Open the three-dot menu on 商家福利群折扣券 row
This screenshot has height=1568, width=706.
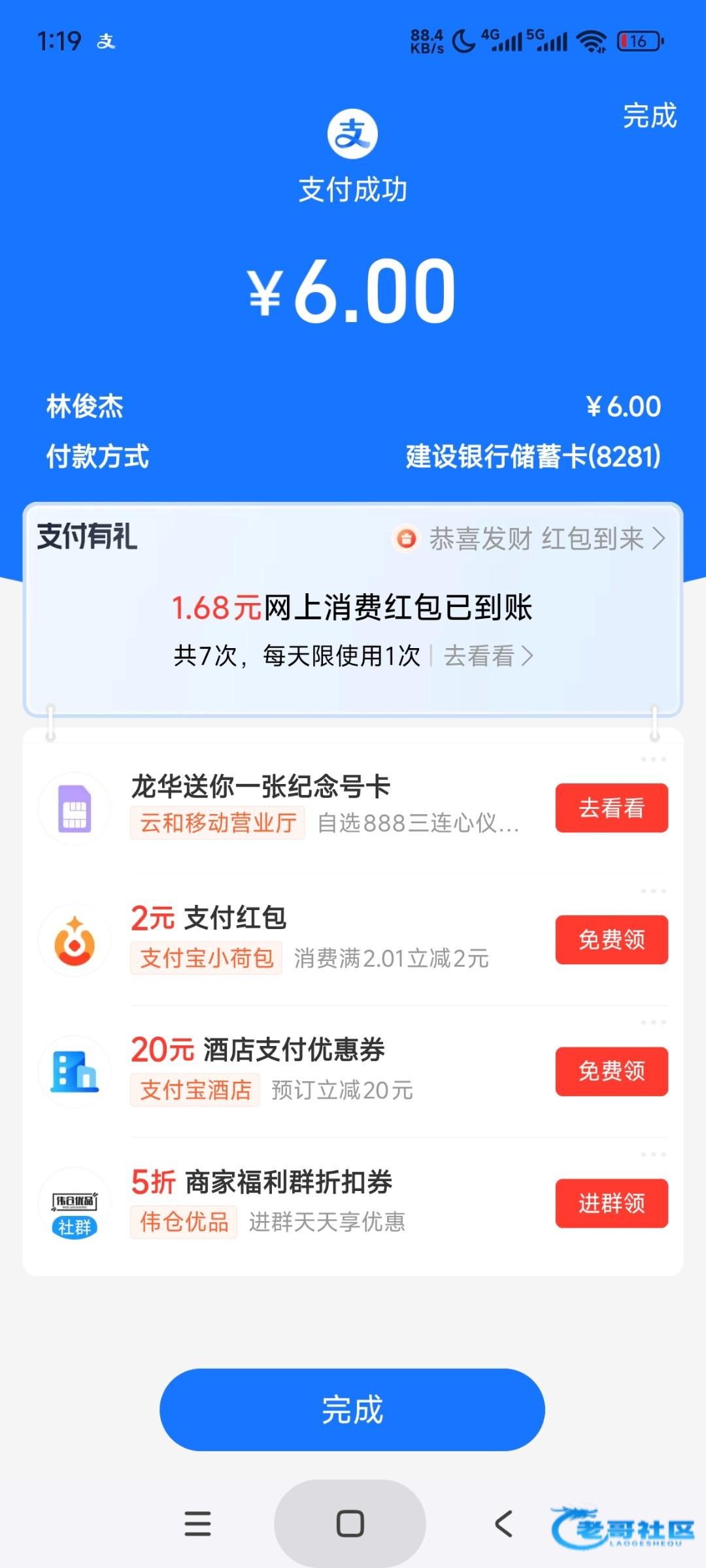(653, 1154)
